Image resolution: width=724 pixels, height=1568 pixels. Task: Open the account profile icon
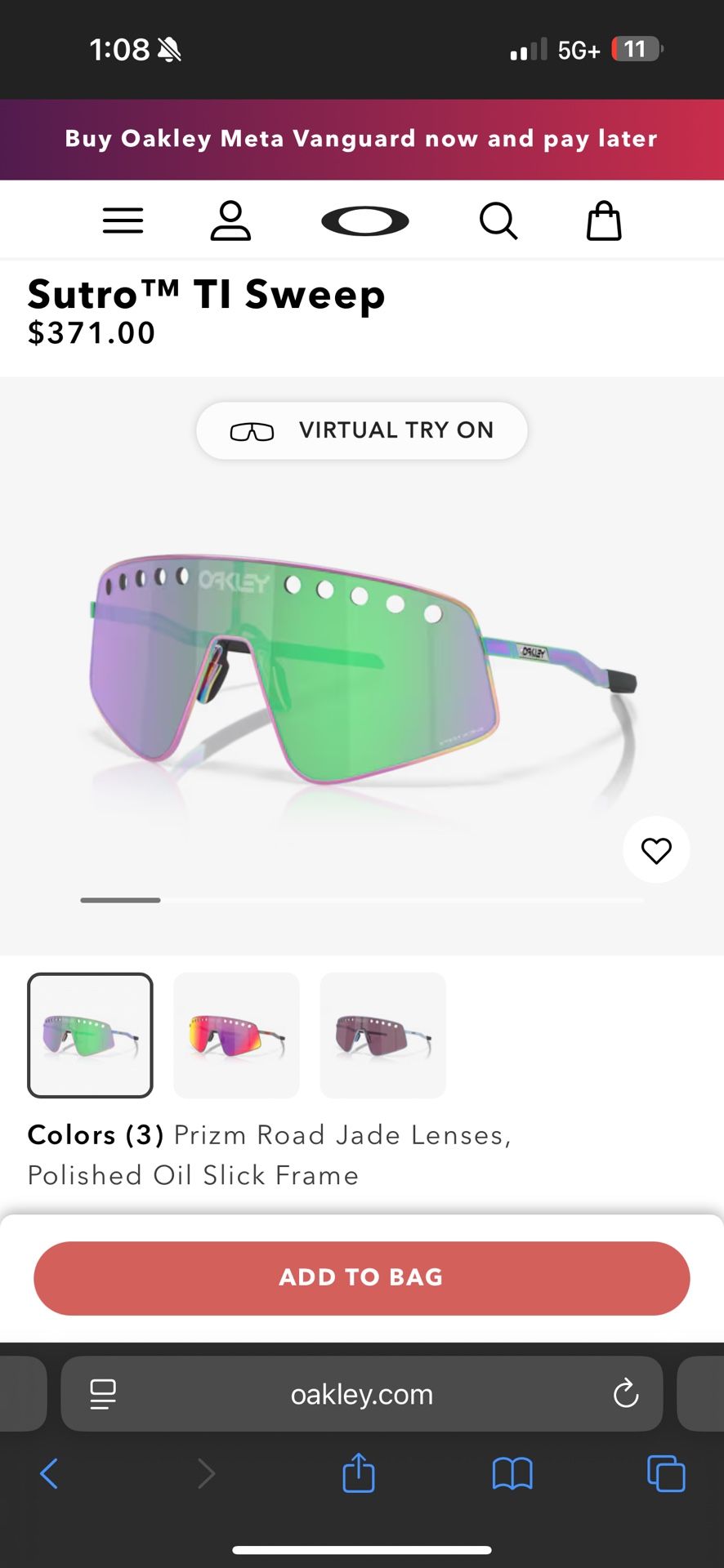pyautogui.click(x=230, y=220)
